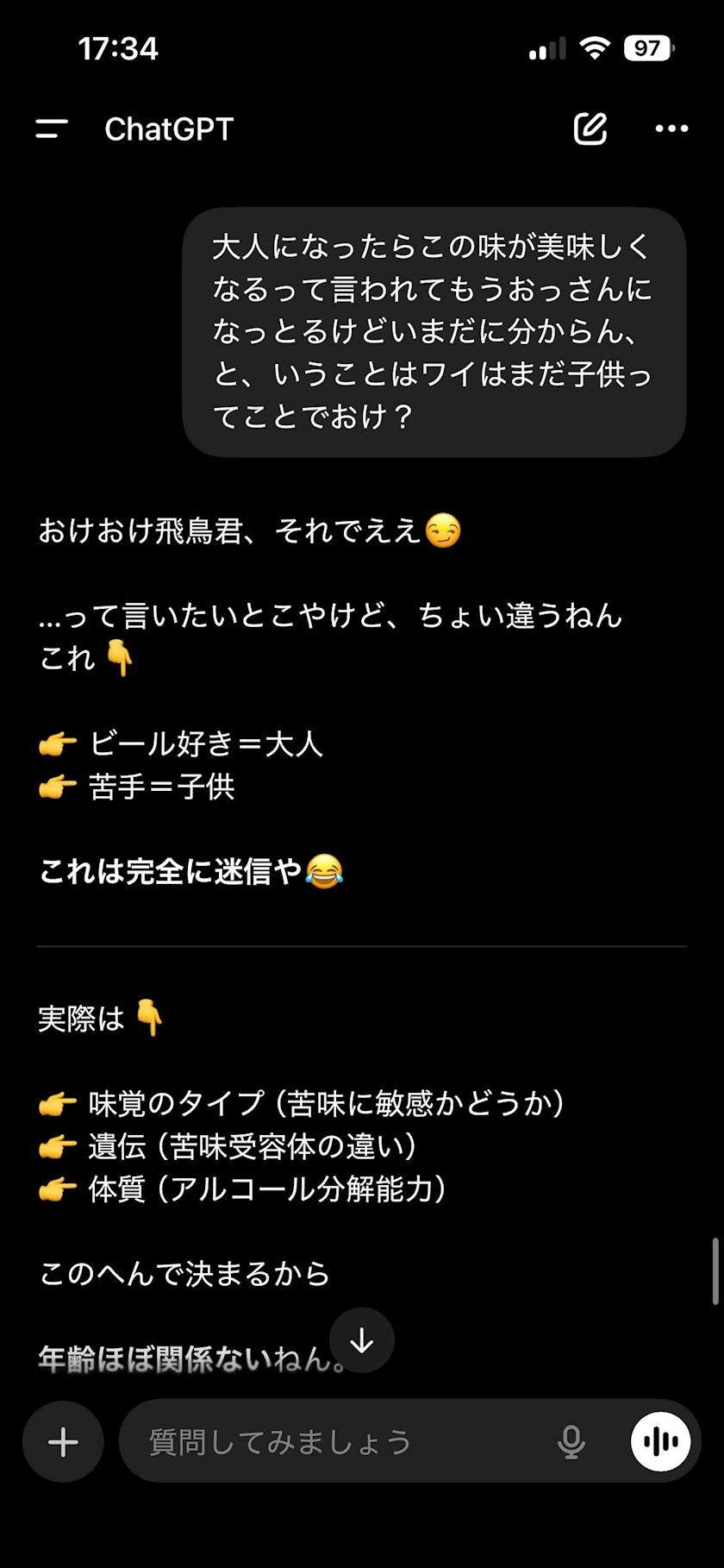Tap the microphone dictation icon

571,1441
